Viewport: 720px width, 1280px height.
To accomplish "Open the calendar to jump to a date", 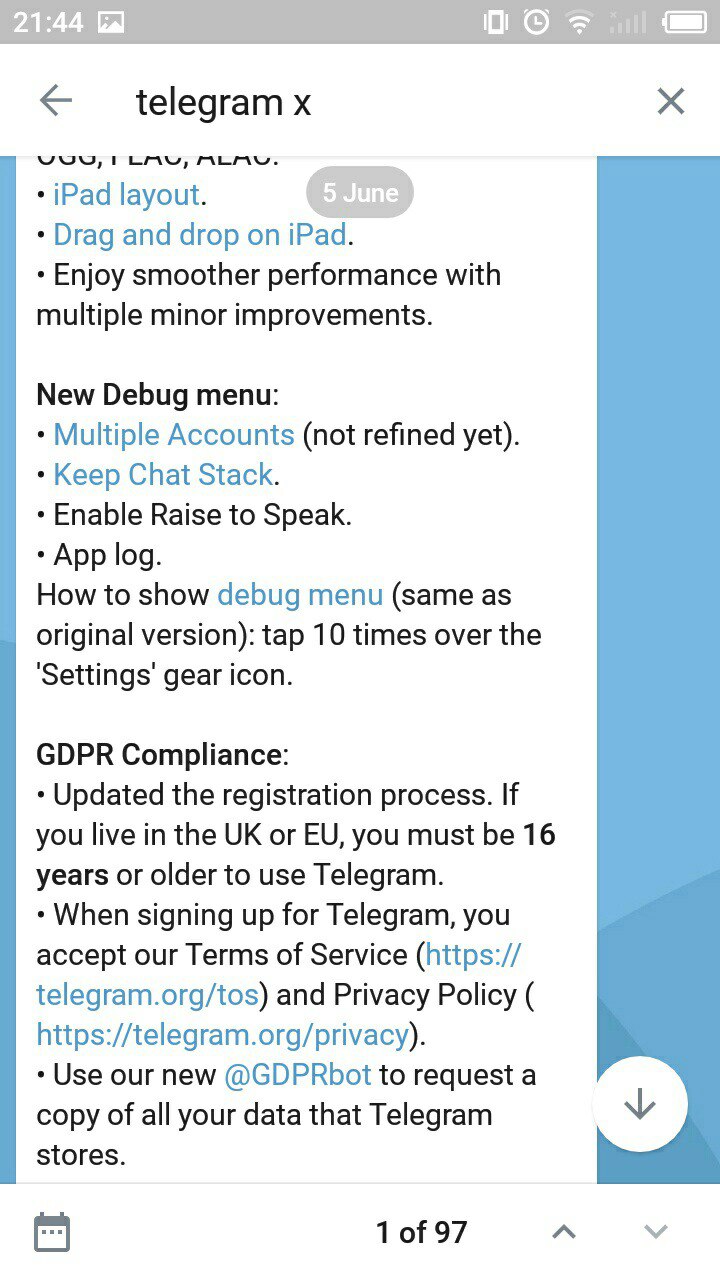I will (x=52, y=1232).
